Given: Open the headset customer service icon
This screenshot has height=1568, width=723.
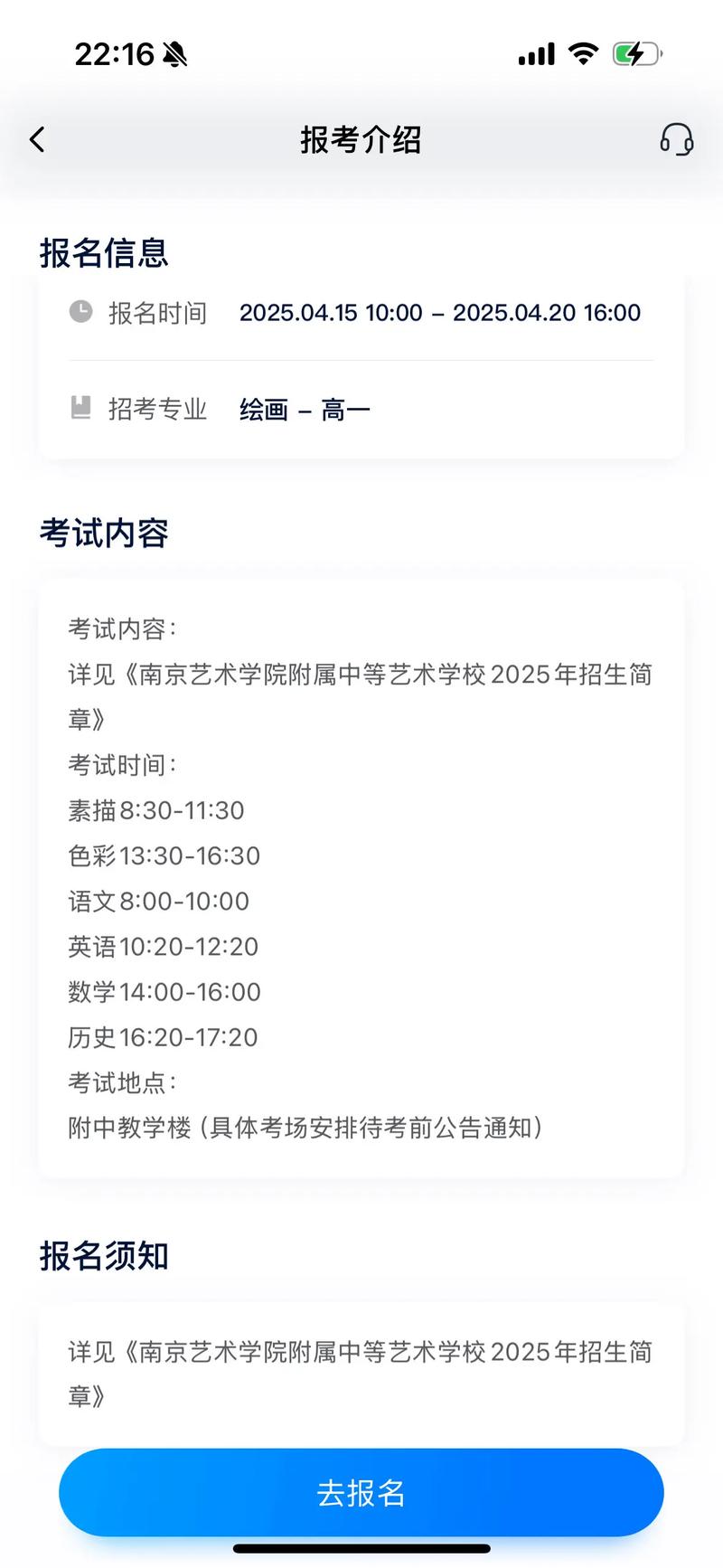Looking at the screenshot, I should (x=679, y=140).
